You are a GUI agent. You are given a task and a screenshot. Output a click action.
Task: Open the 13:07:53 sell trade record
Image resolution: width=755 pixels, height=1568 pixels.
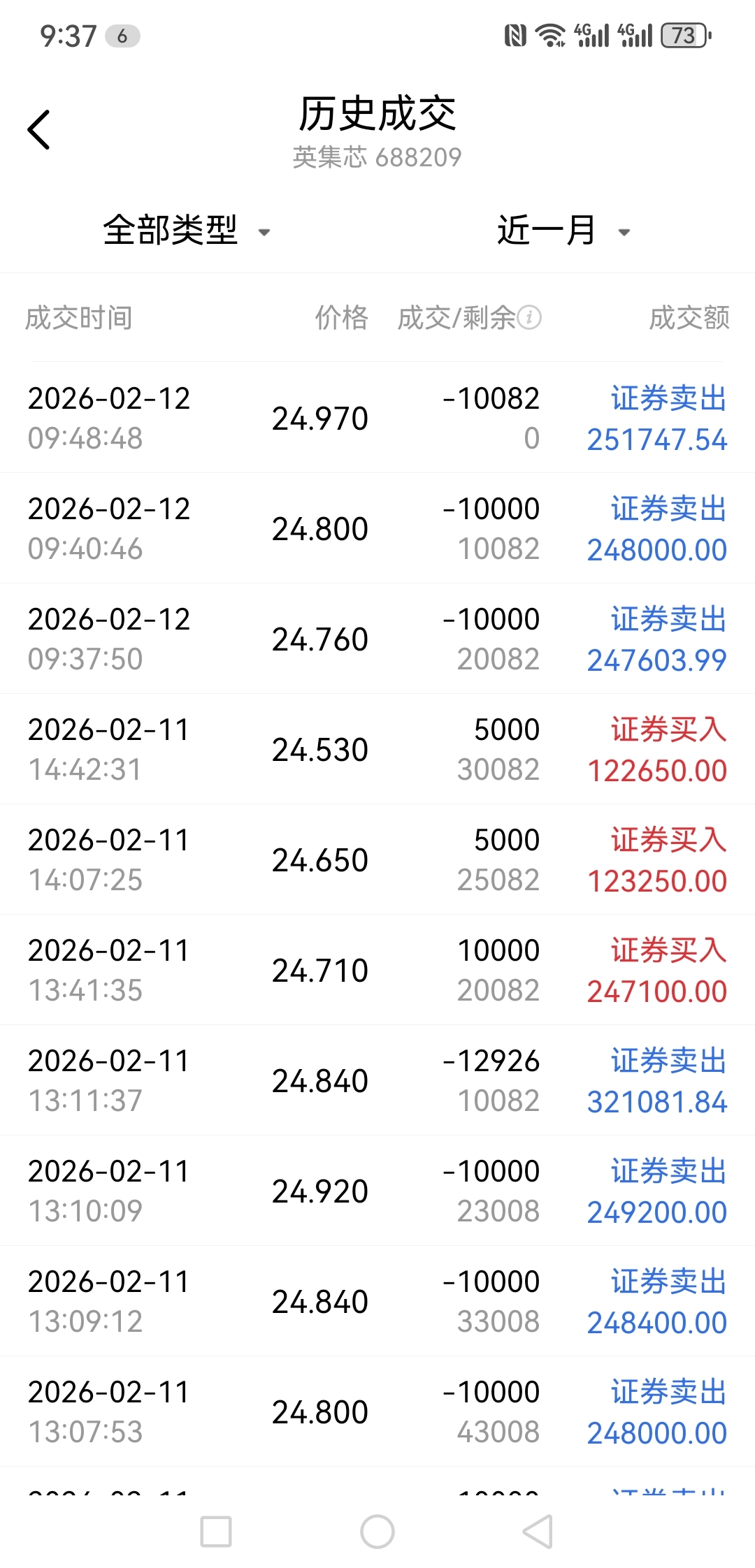(377, 1411)
